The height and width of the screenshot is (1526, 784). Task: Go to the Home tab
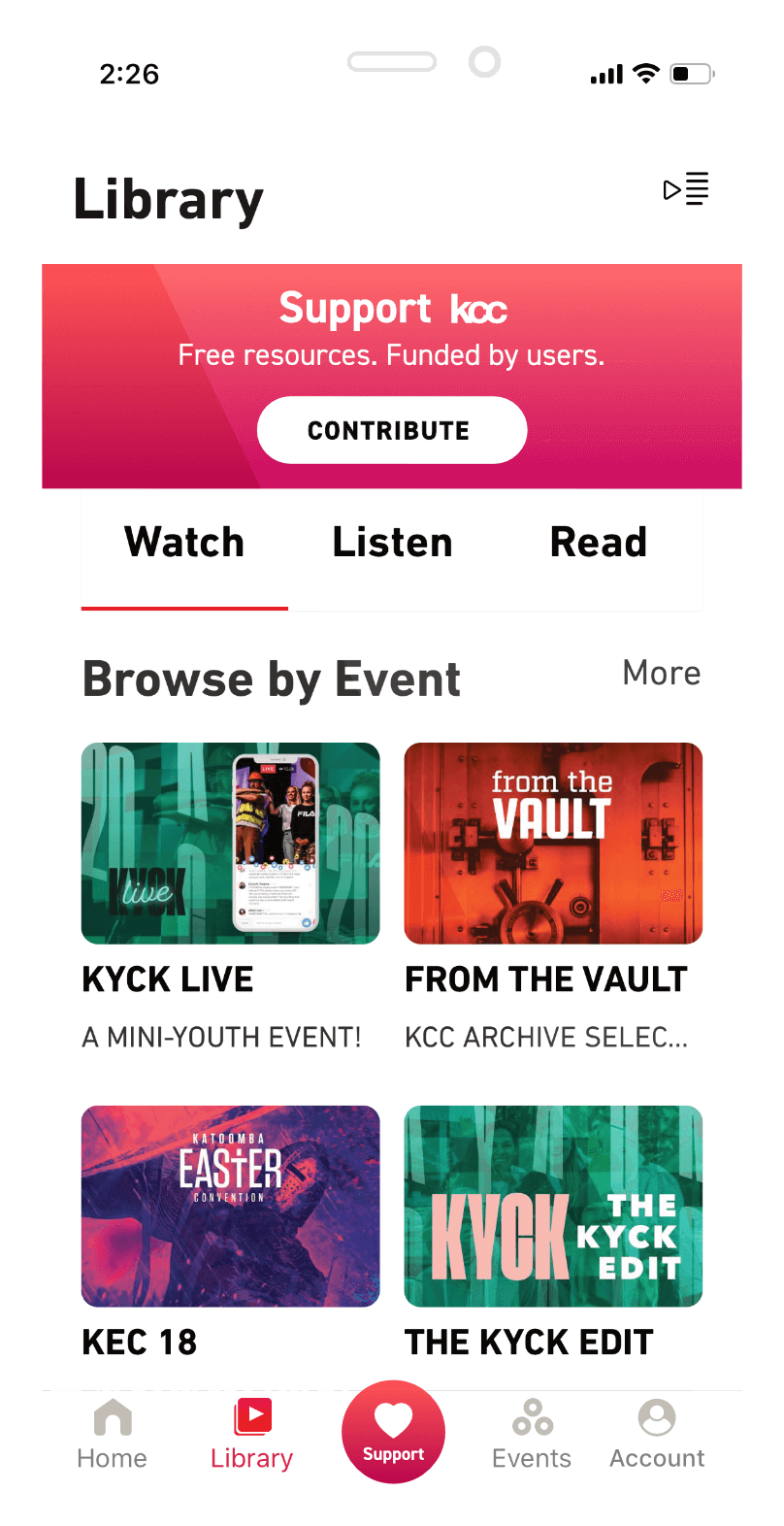coord(113,1435)
